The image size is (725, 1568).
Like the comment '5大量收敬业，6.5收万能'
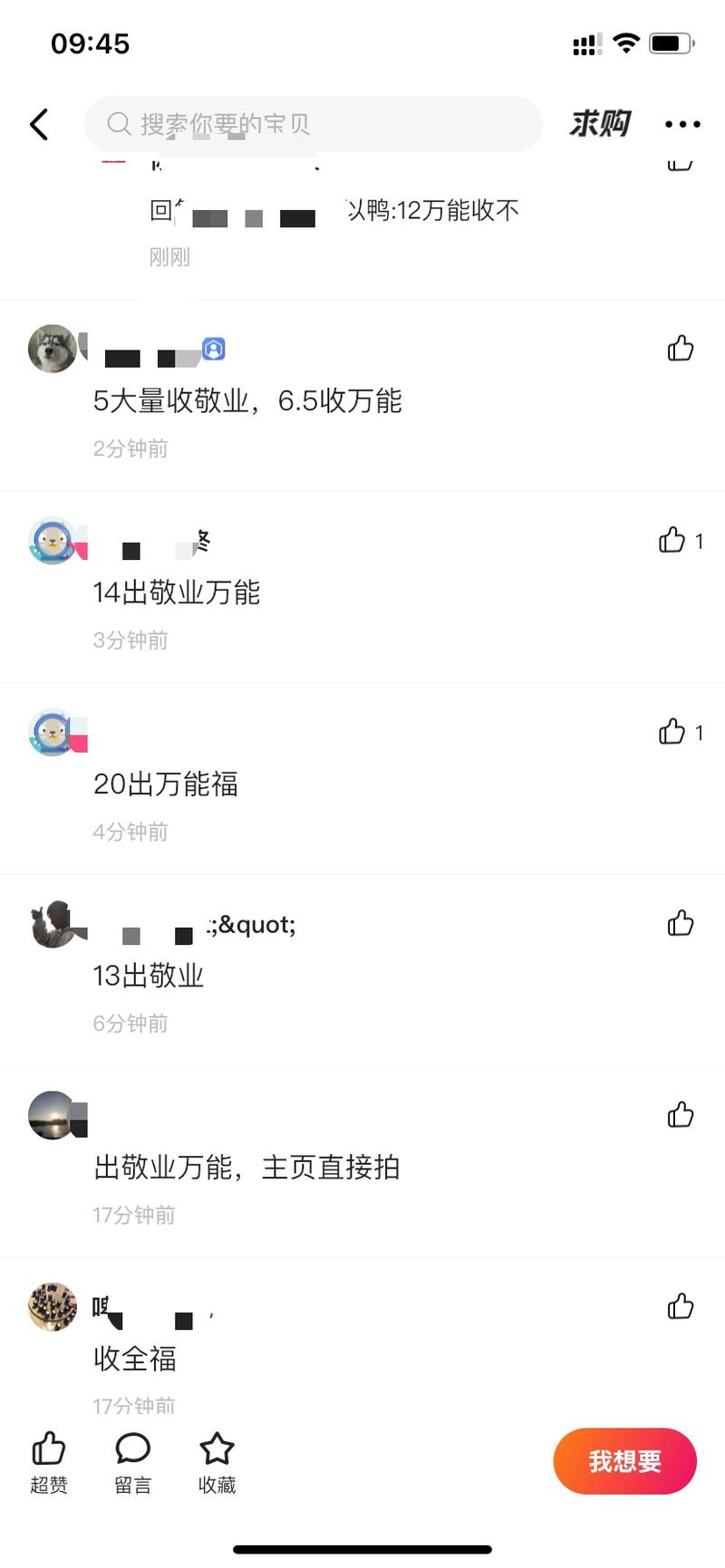[681, 348]
